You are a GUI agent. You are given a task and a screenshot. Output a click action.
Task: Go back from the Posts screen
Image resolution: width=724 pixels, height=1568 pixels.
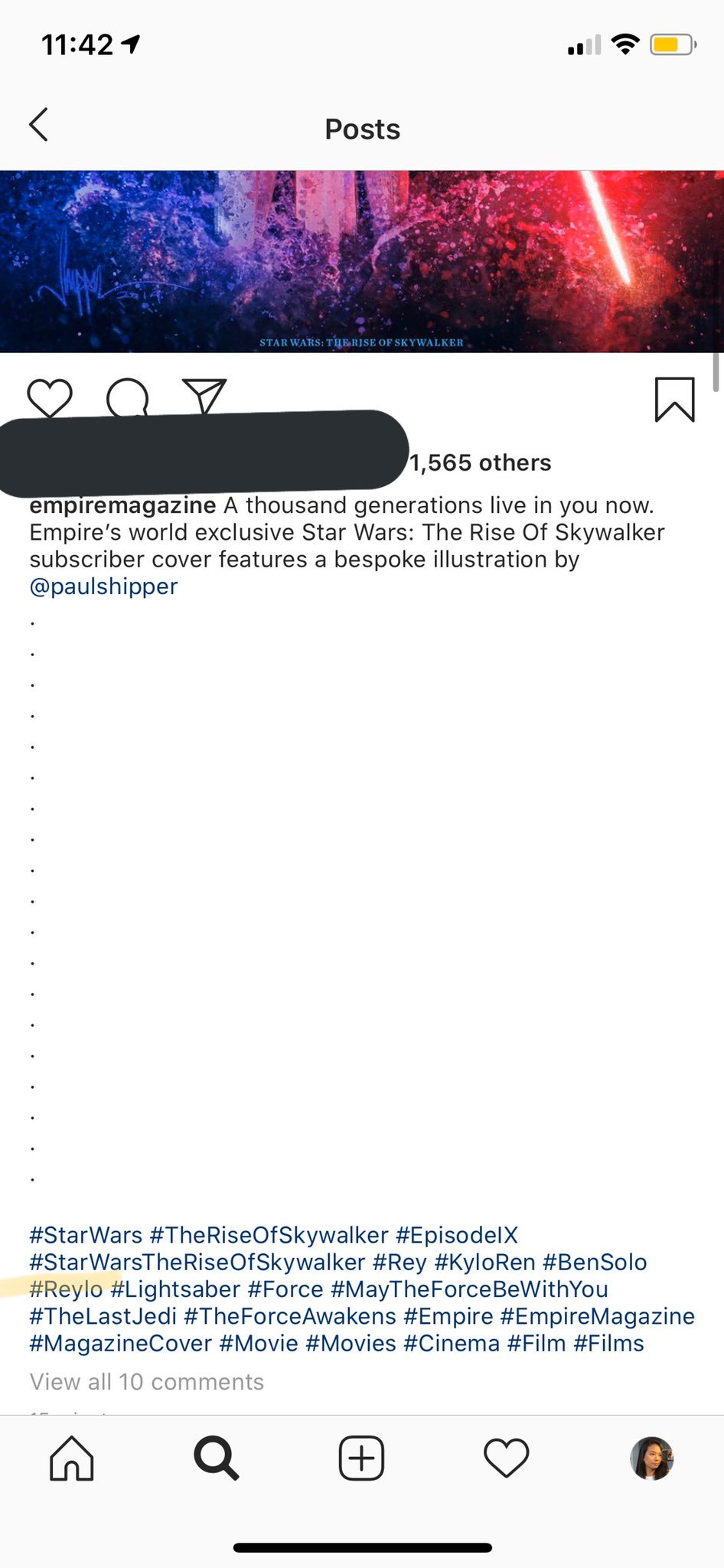click(x=39, y=125)
